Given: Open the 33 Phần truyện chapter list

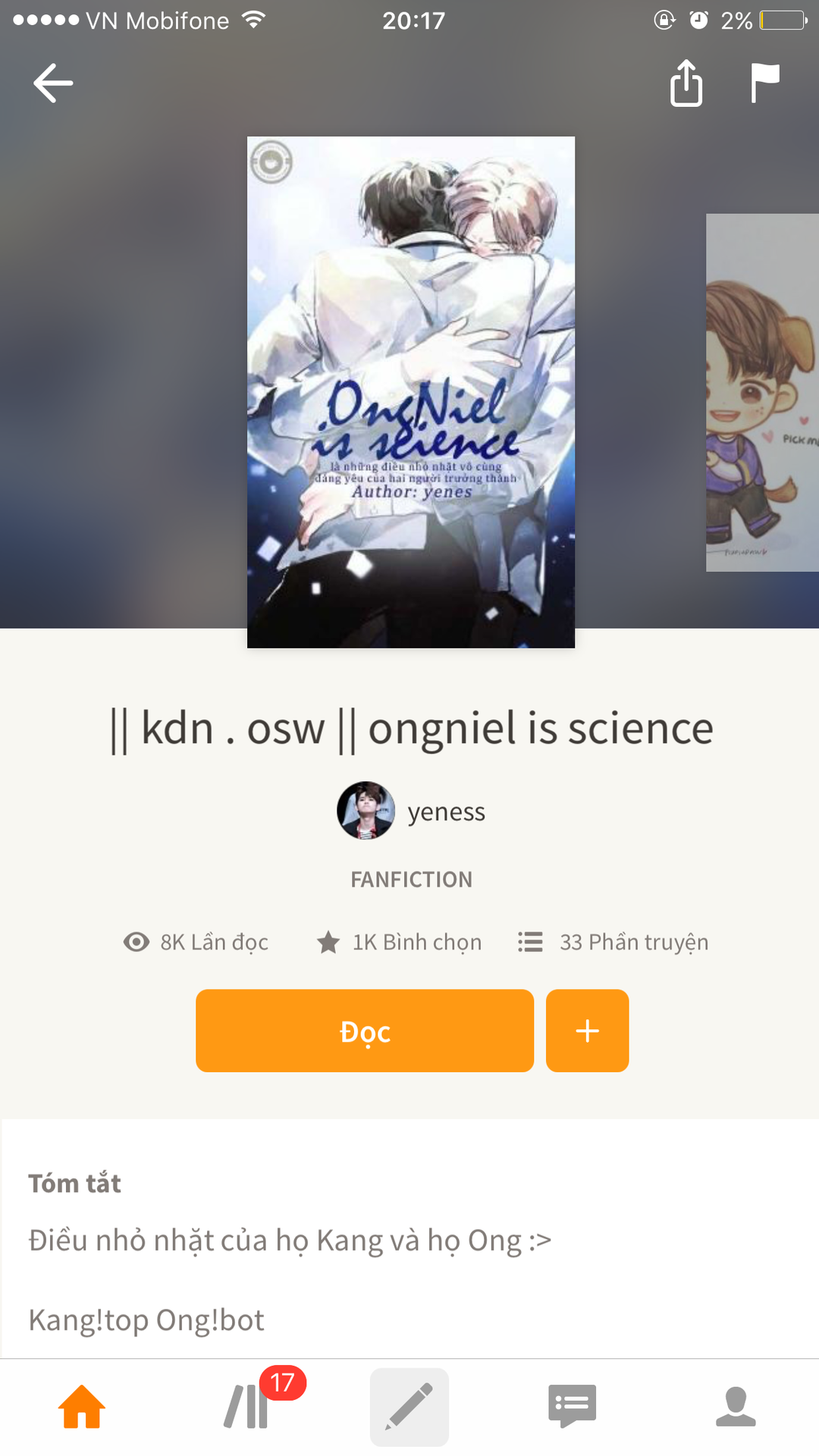Looking at the screenshot, I should (613, 942).
